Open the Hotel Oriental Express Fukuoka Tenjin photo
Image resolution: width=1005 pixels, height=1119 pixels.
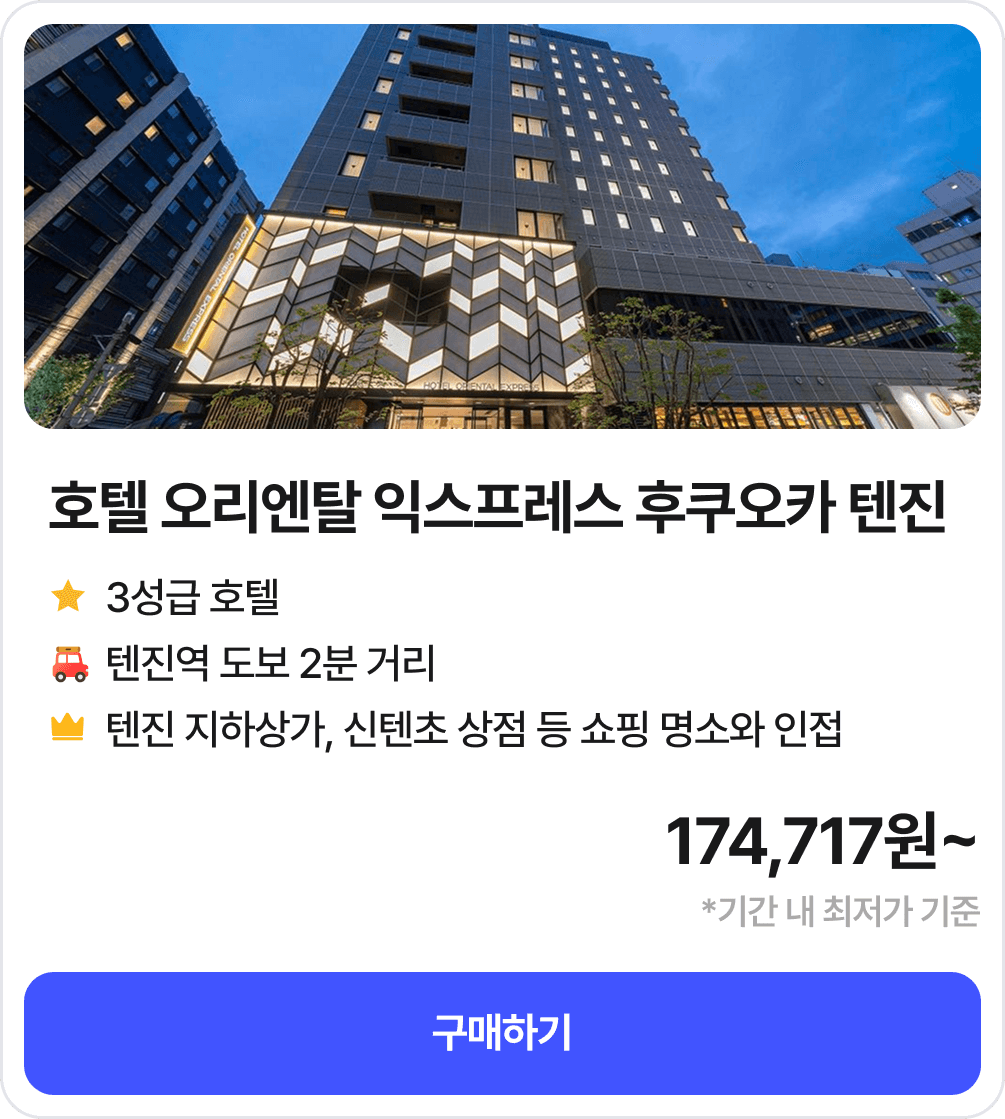click(502, 227)
